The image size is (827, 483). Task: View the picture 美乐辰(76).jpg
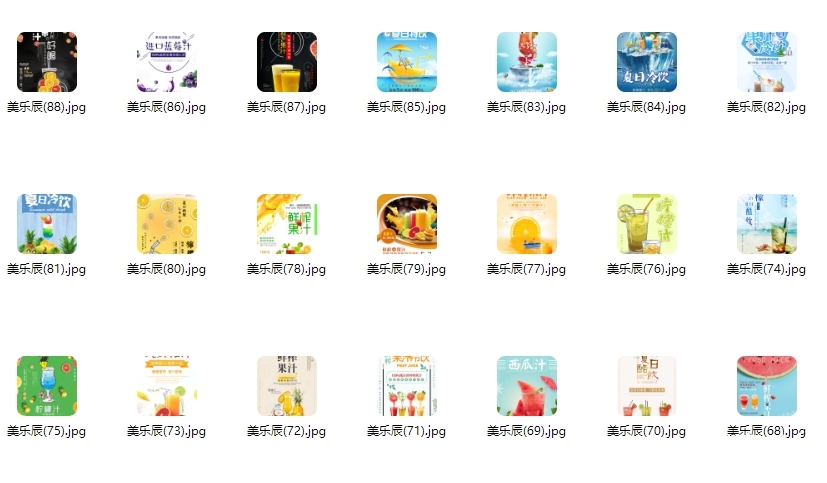[x=647, y=224]
